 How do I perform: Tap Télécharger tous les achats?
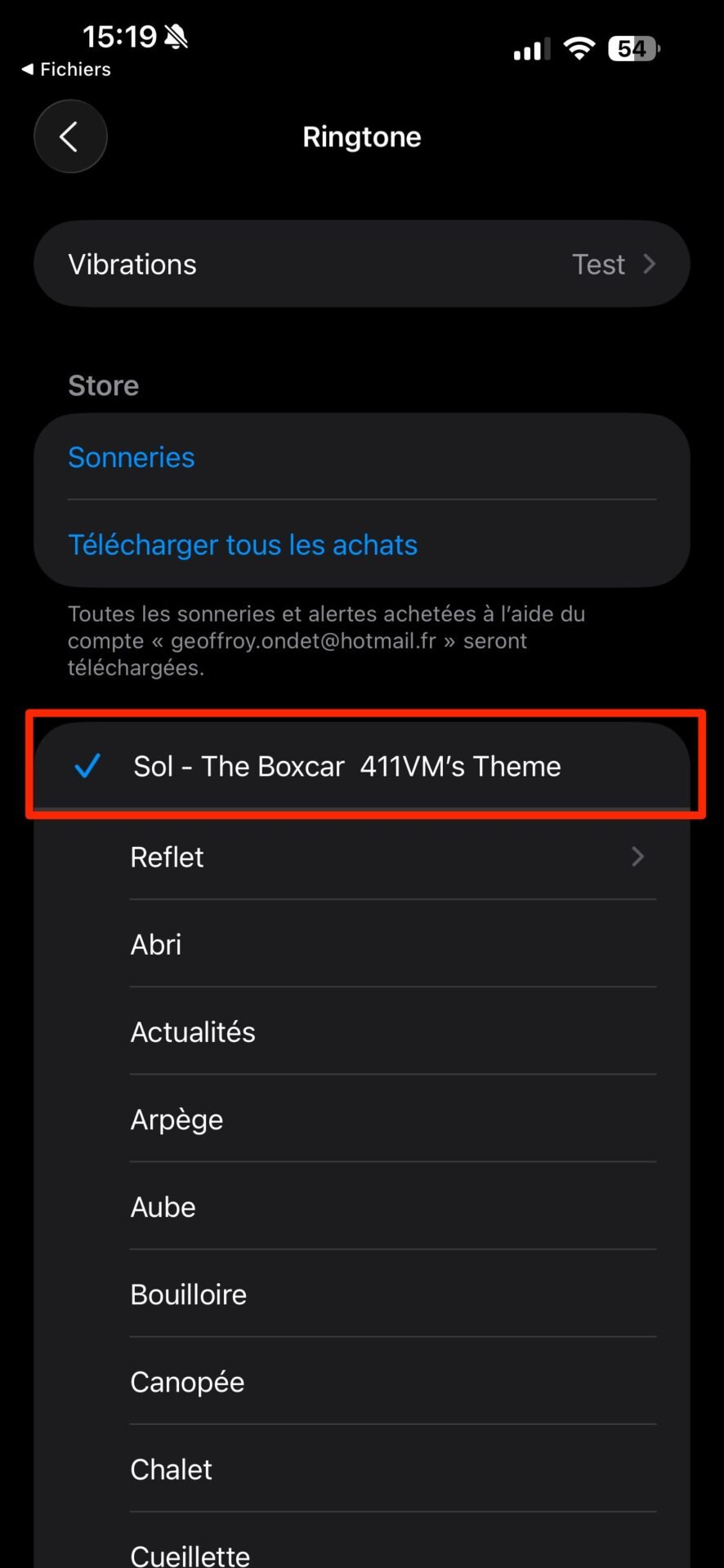[362, 544]
